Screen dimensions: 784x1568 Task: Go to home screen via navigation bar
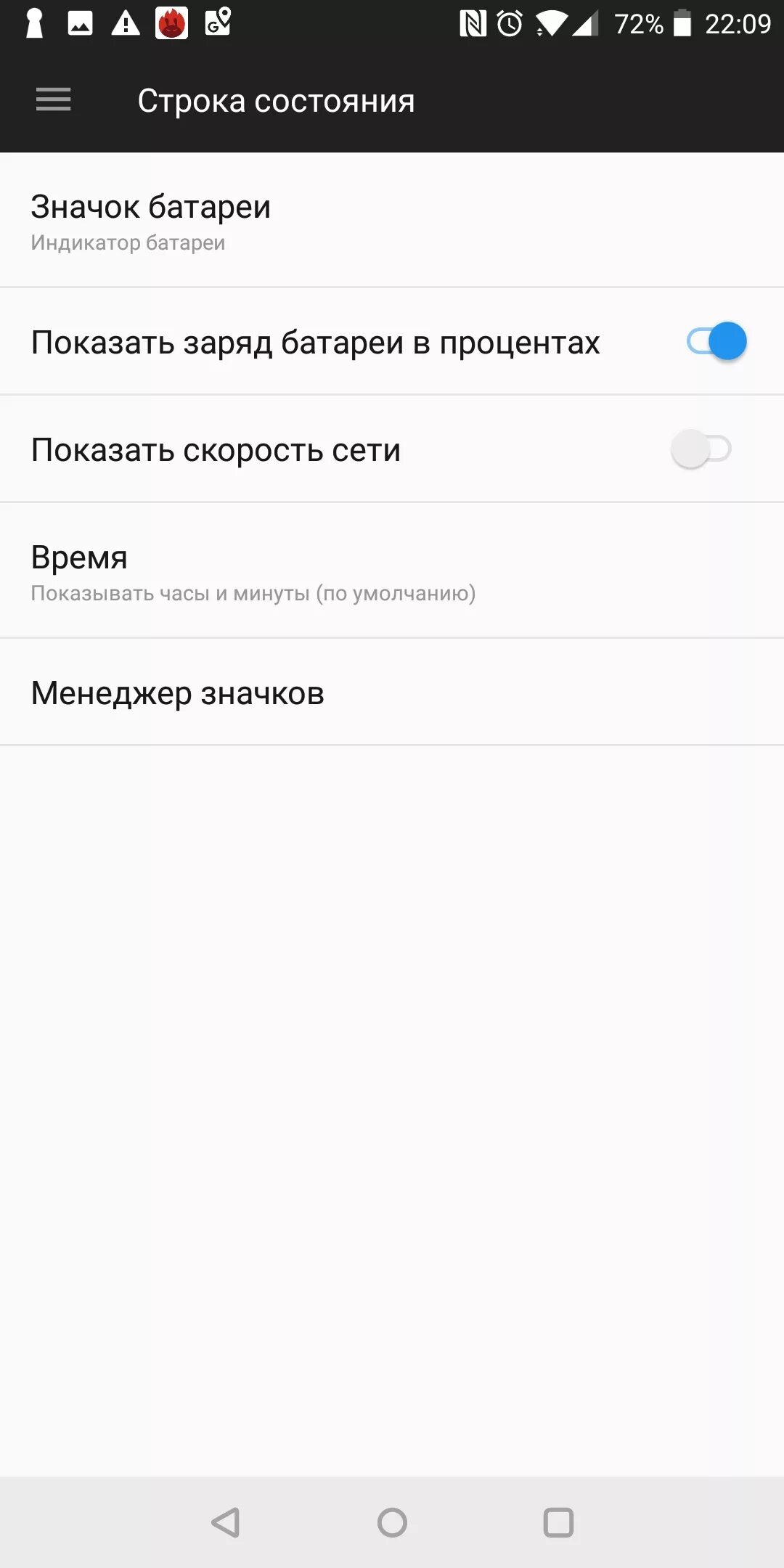[392, 1522]
